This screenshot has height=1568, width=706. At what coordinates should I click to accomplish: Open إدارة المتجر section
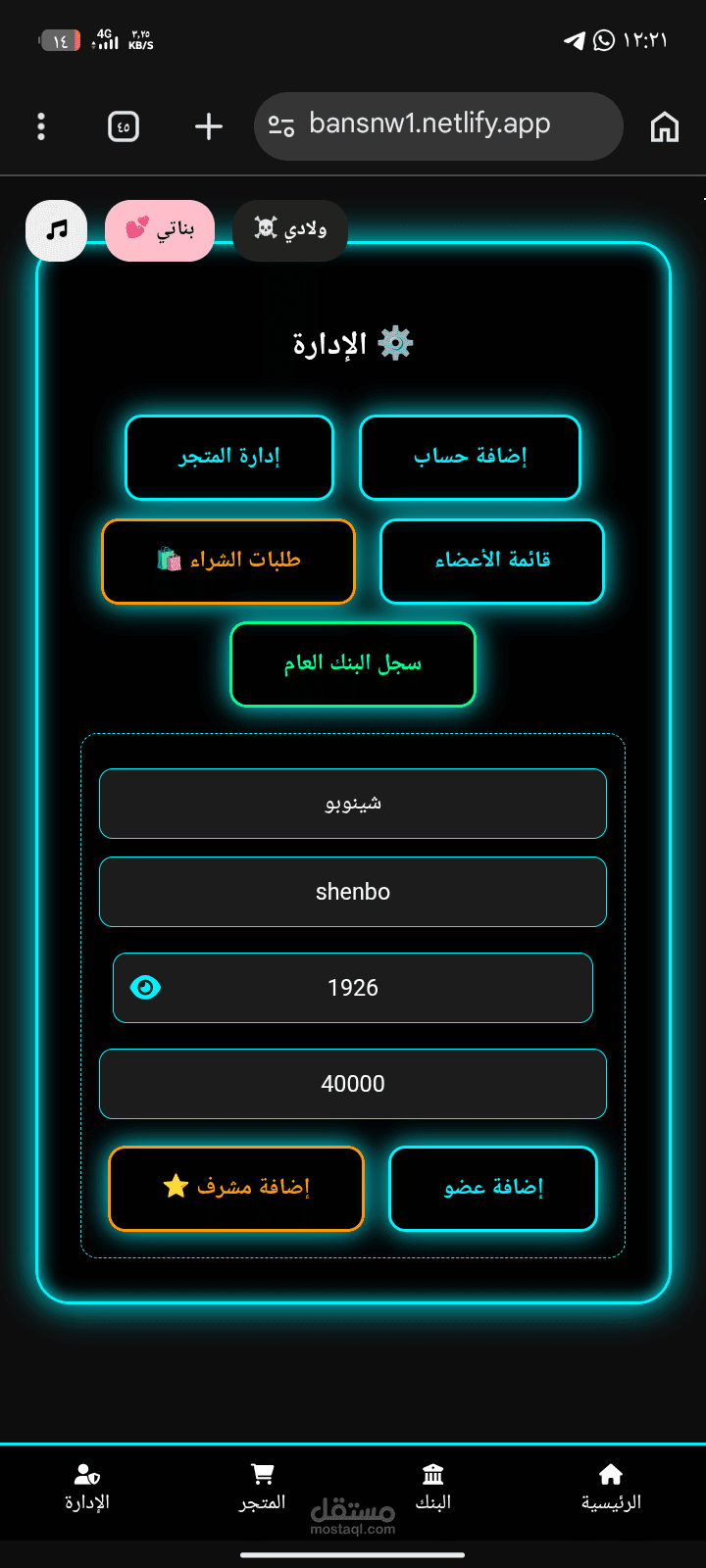click(x=229, y=458)
